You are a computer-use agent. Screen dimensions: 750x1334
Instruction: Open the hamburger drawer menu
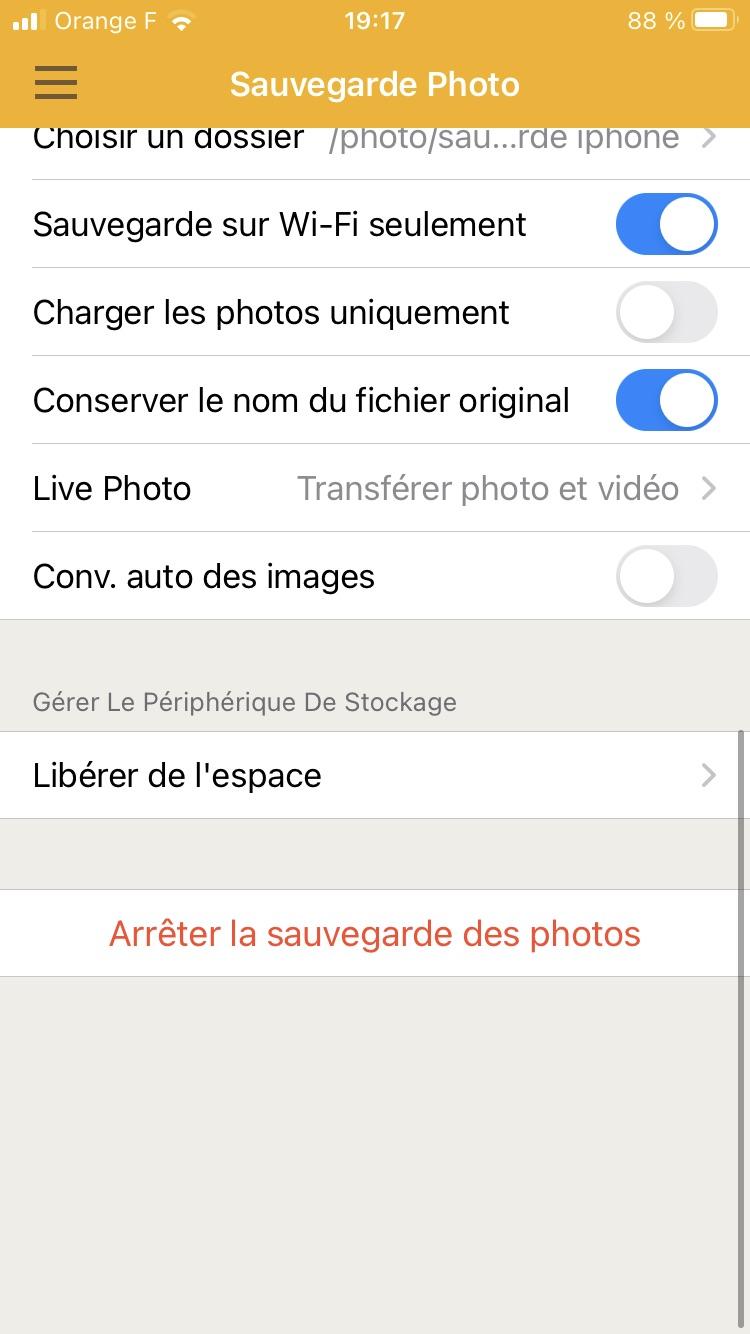(56, 83)
